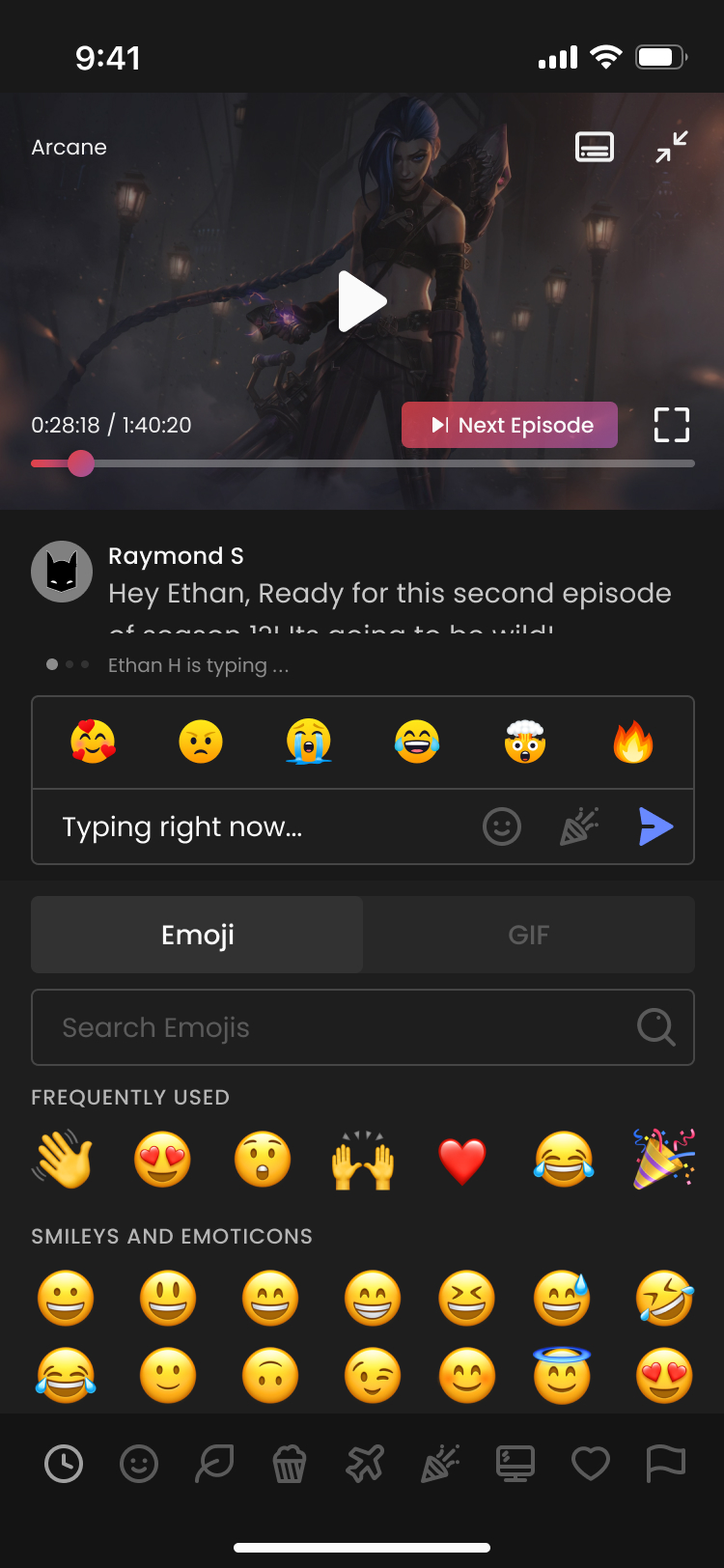This screenshot has width=724, height=1568.
Task: Open the recent emojis clock category
Action: [64, 1464]
